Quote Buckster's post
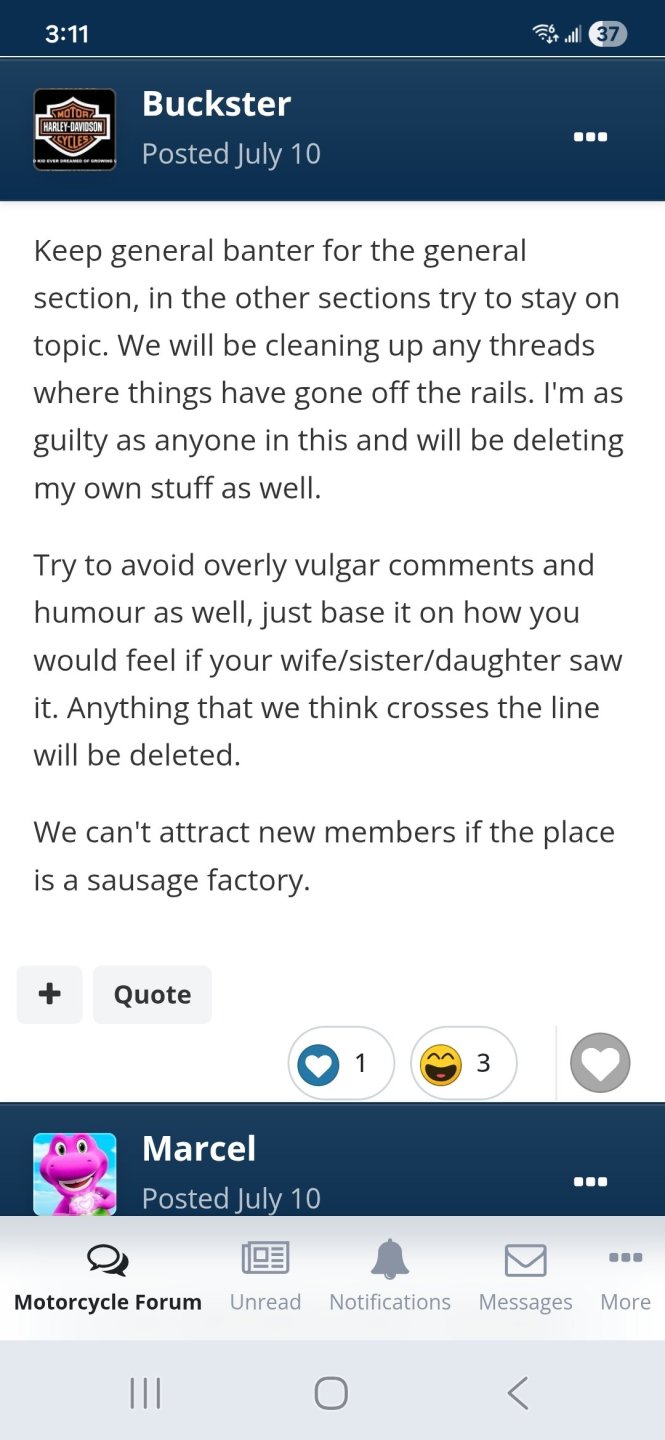Screen dimensions: 665x1440 tap(152, 994)
